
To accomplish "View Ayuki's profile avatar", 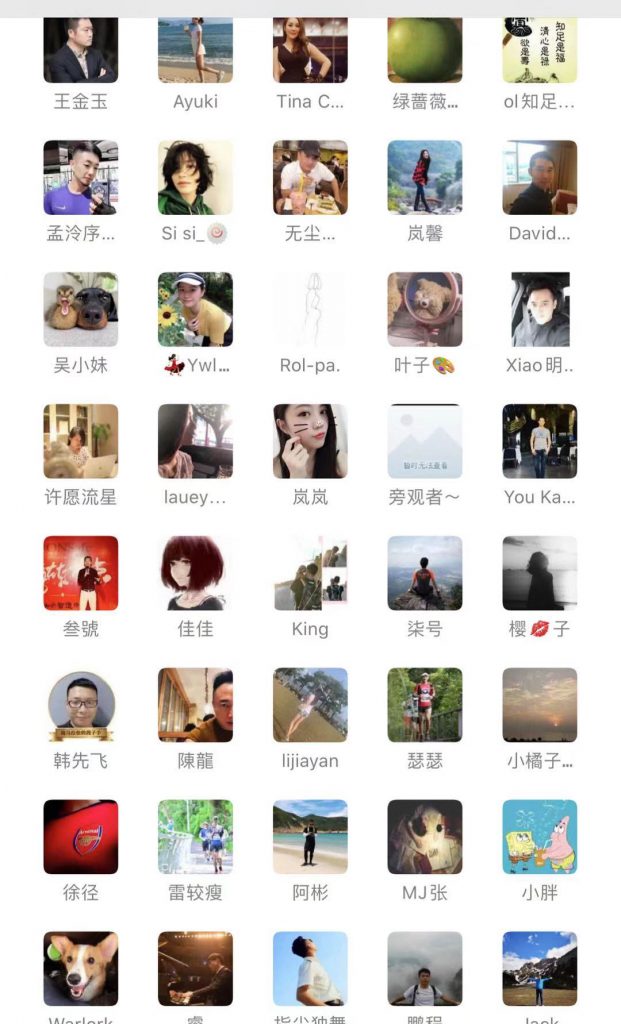I will coord(195,48).
